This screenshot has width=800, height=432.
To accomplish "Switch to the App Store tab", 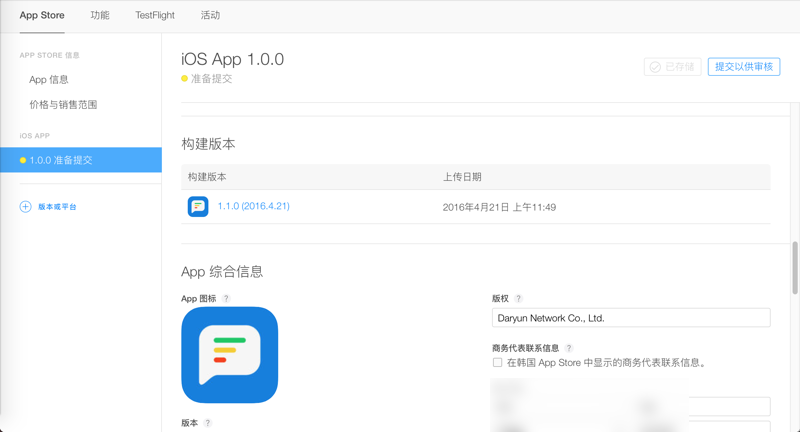I will pyautogui.click(x=42, y=16).
